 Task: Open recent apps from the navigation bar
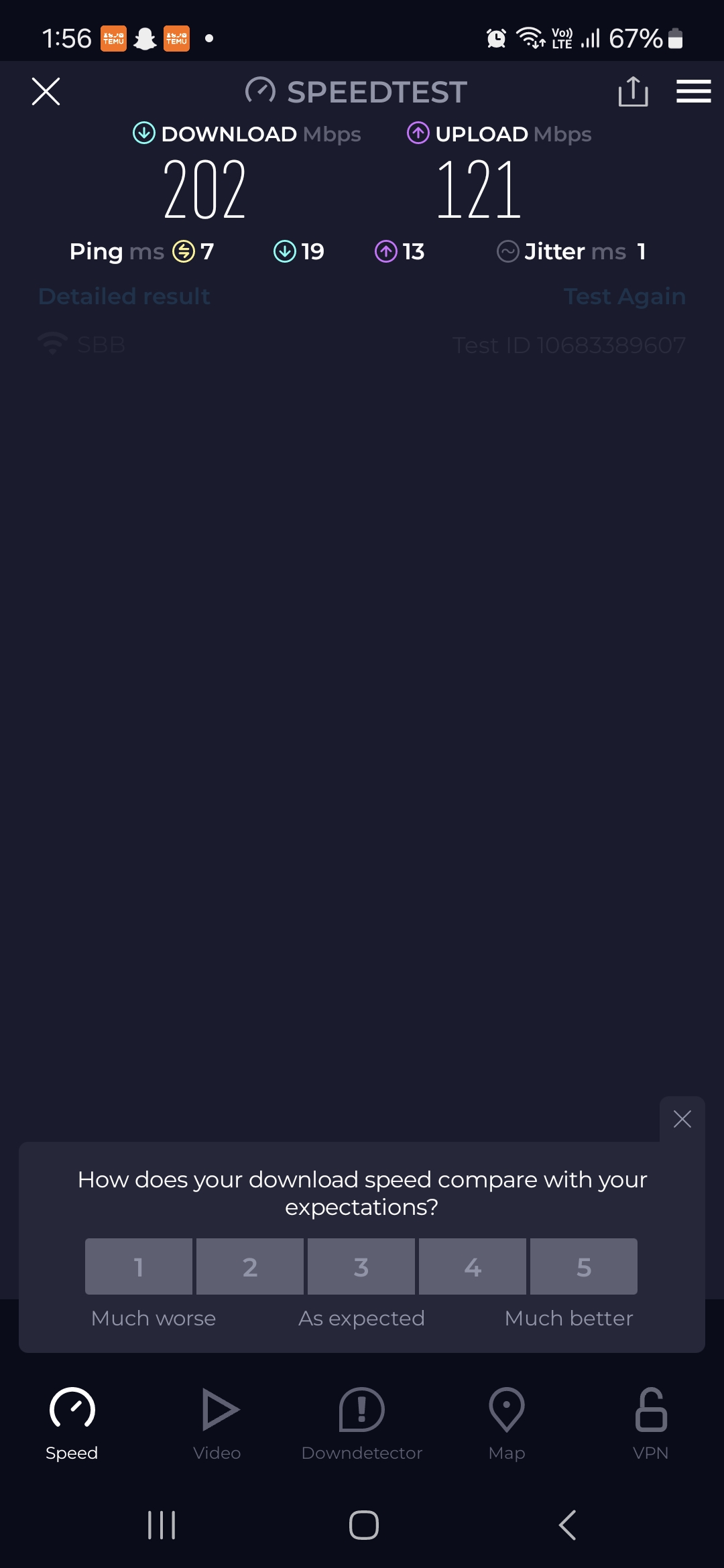(x=162, y=1526)
